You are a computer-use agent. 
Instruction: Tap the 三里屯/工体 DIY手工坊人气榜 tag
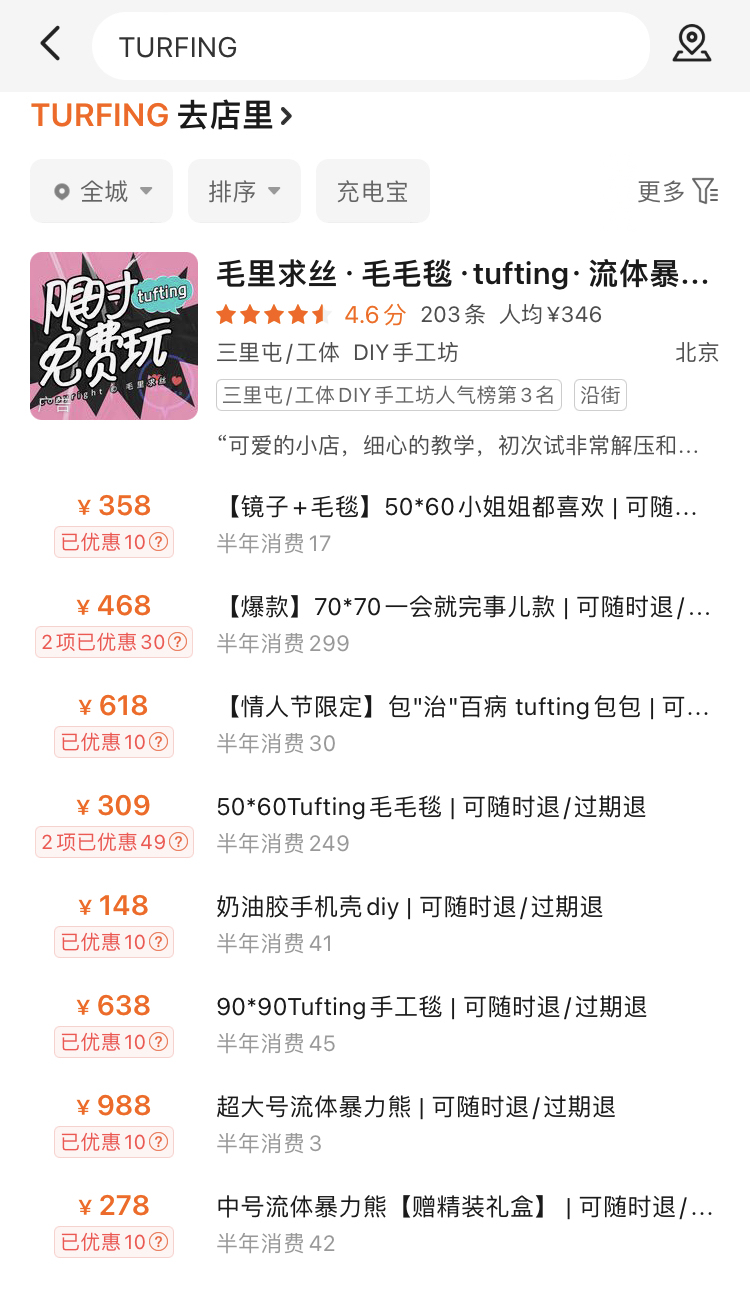coord(389,395)
